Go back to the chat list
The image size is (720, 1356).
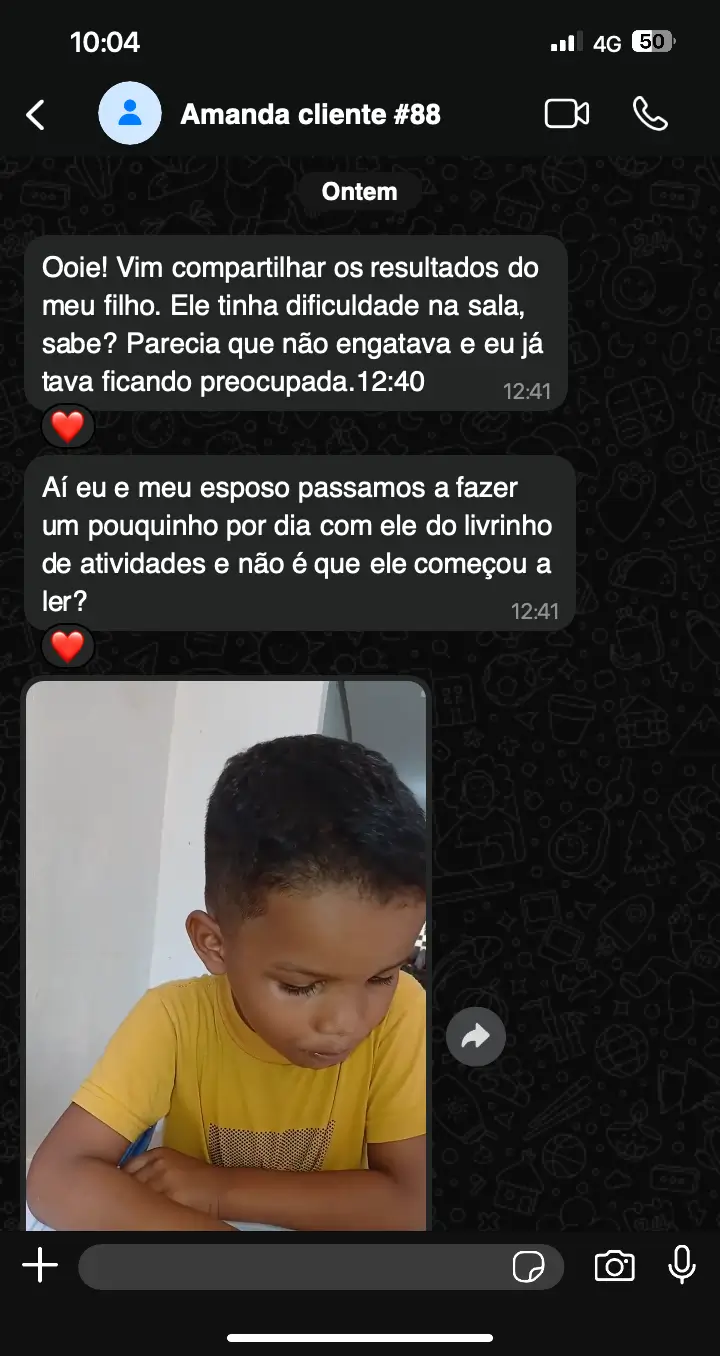[x=36, y=115]
